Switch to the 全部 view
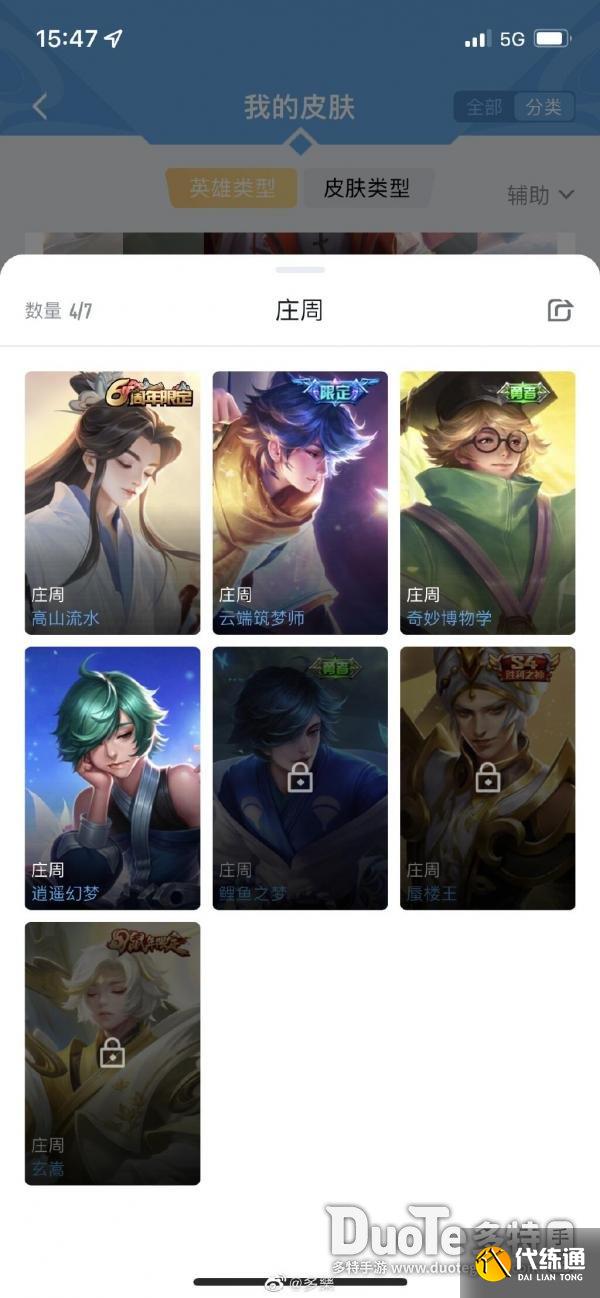600x1298 pixels. point(485,107)
